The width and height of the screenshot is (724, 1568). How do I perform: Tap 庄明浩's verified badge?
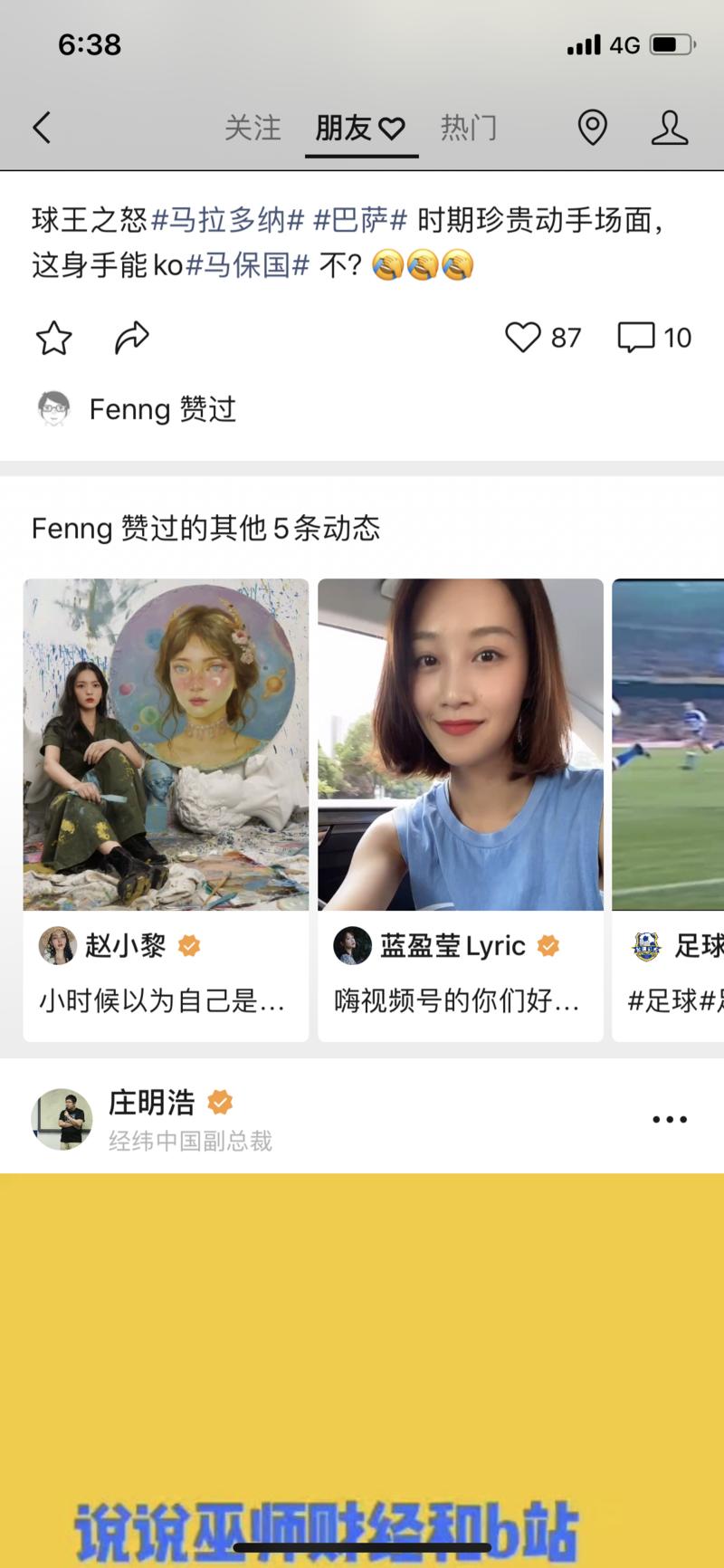(219, 1103)
